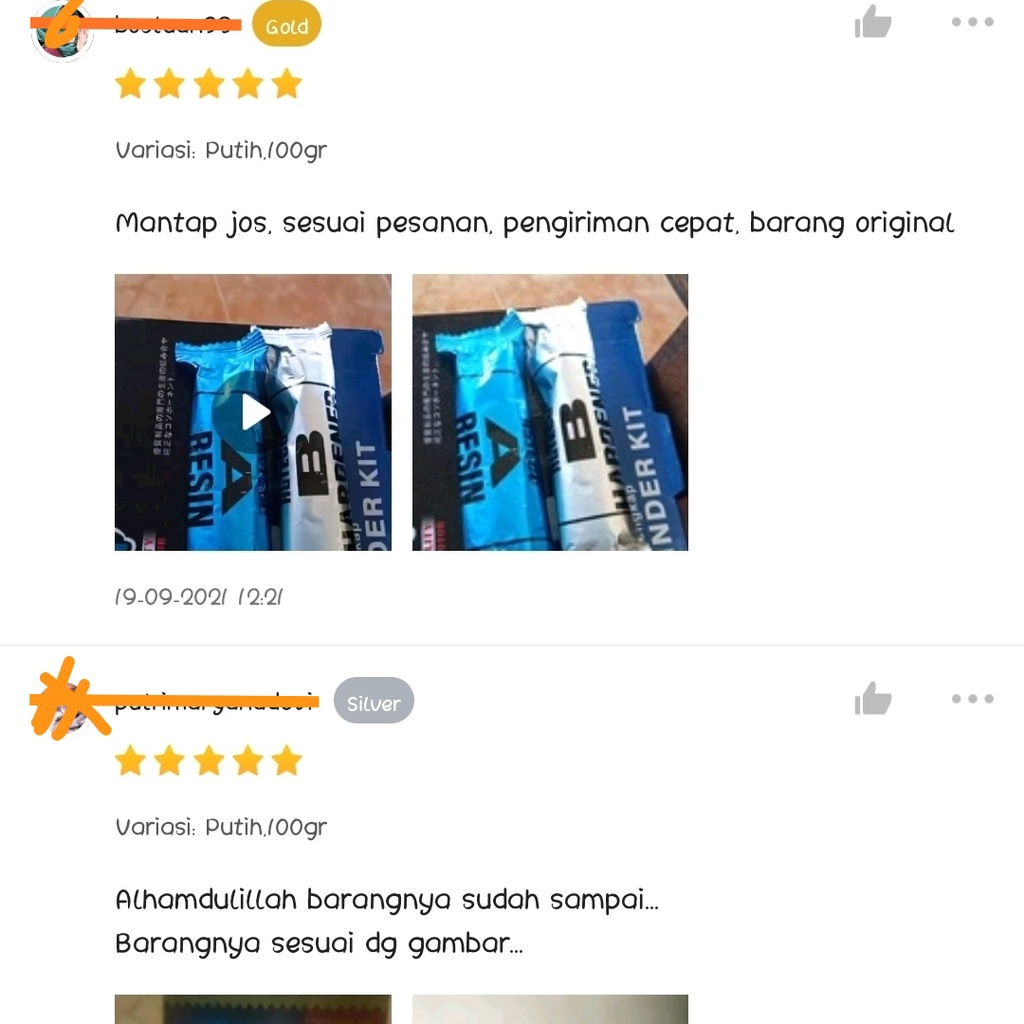1024x1024 pixels.
Task: Play the review video of resin kit
Action: [x=254, y=412]
